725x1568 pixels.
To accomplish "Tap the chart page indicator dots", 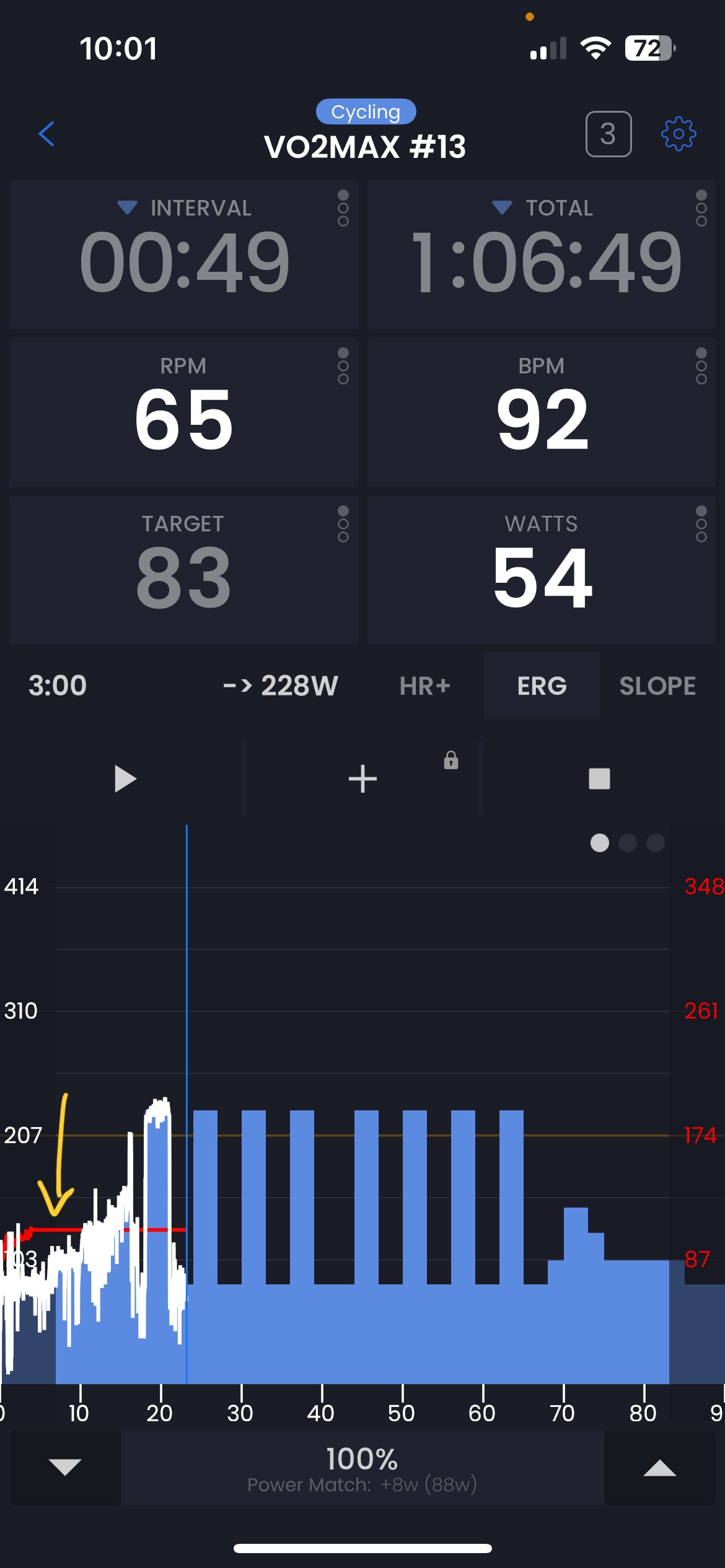I will click(x=627, y=843).
